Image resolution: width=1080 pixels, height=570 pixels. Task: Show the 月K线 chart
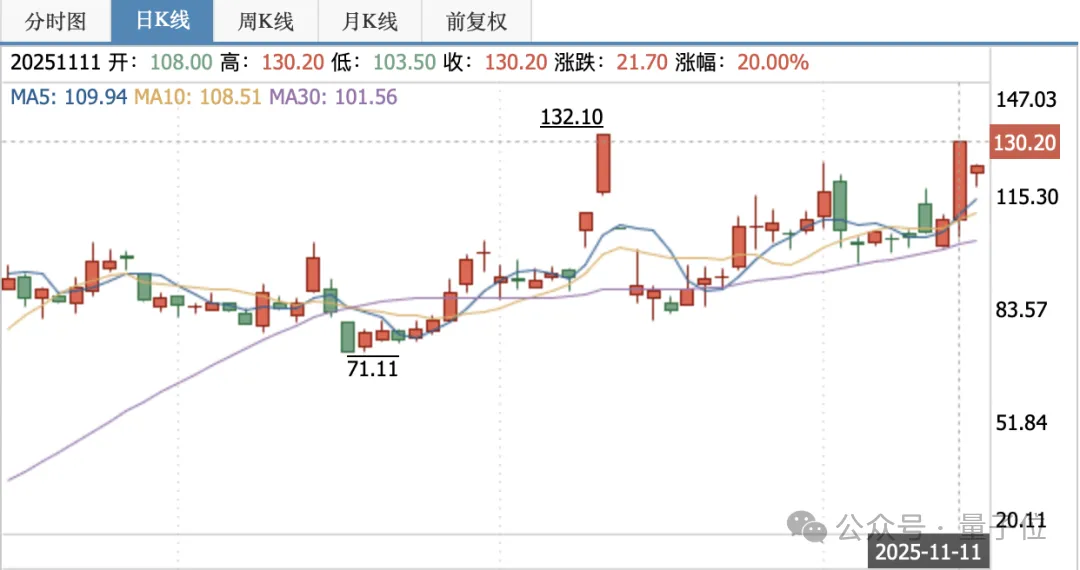coord(370,20)
